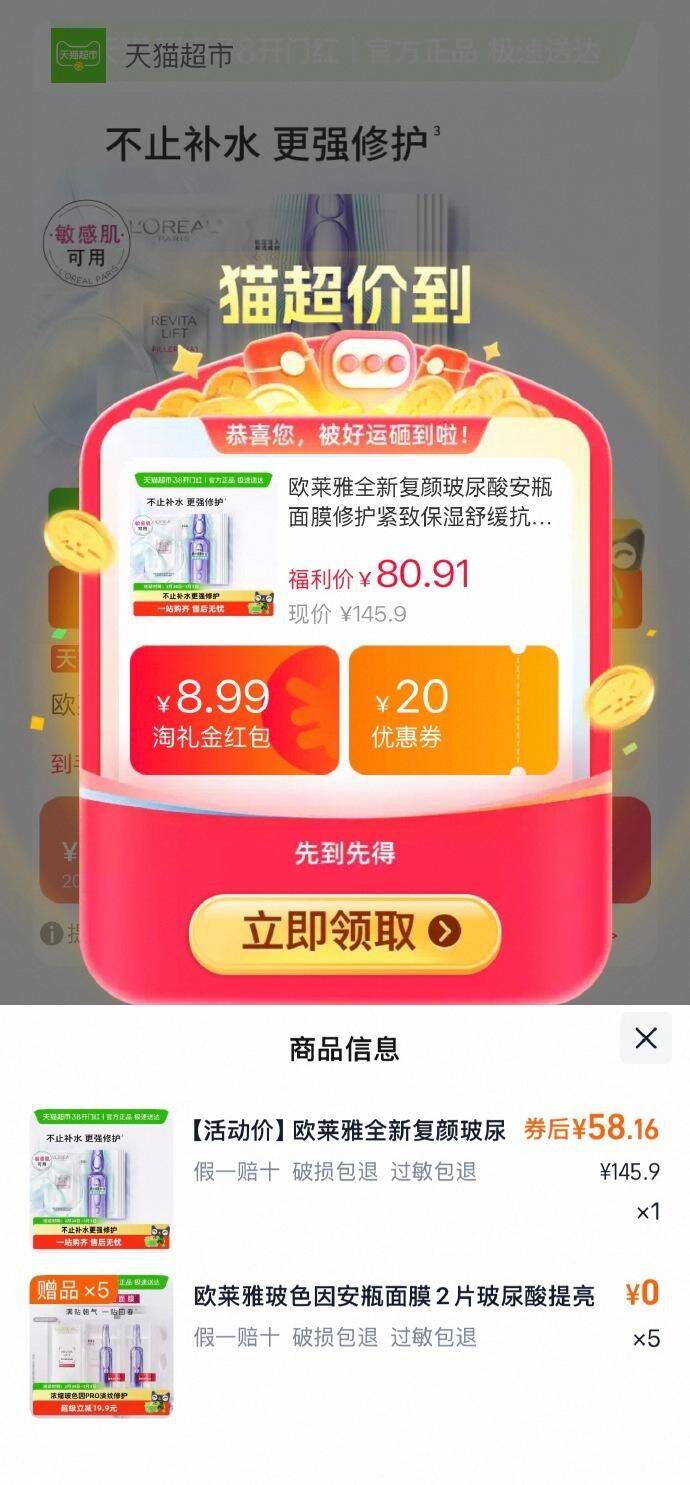This screenshot has width=690, height=1485.
Task: Open the 【活动价】欧莱雅全新复颜玻尿 product row
Action: (345, 1178)
